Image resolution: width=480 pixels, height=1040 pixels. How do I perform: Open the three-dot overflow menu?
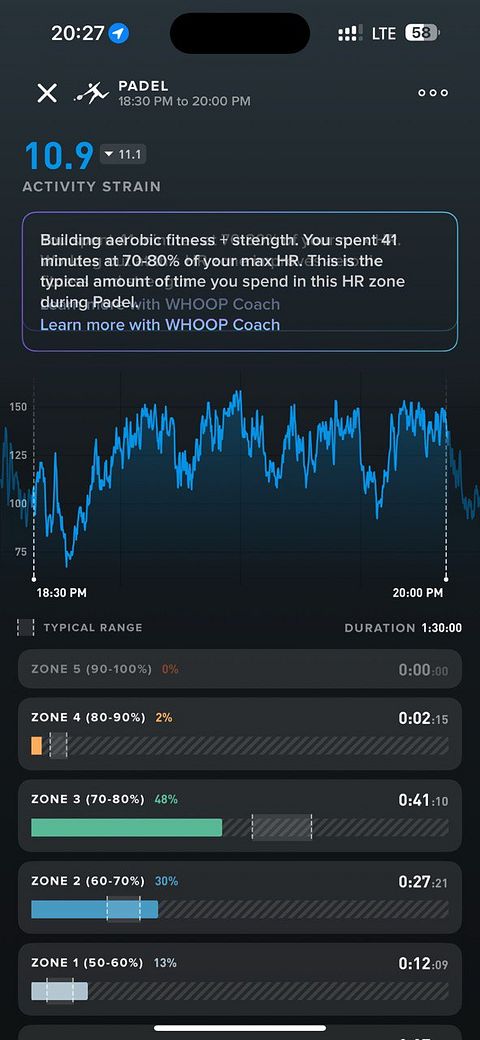click(x=433, y=93)
